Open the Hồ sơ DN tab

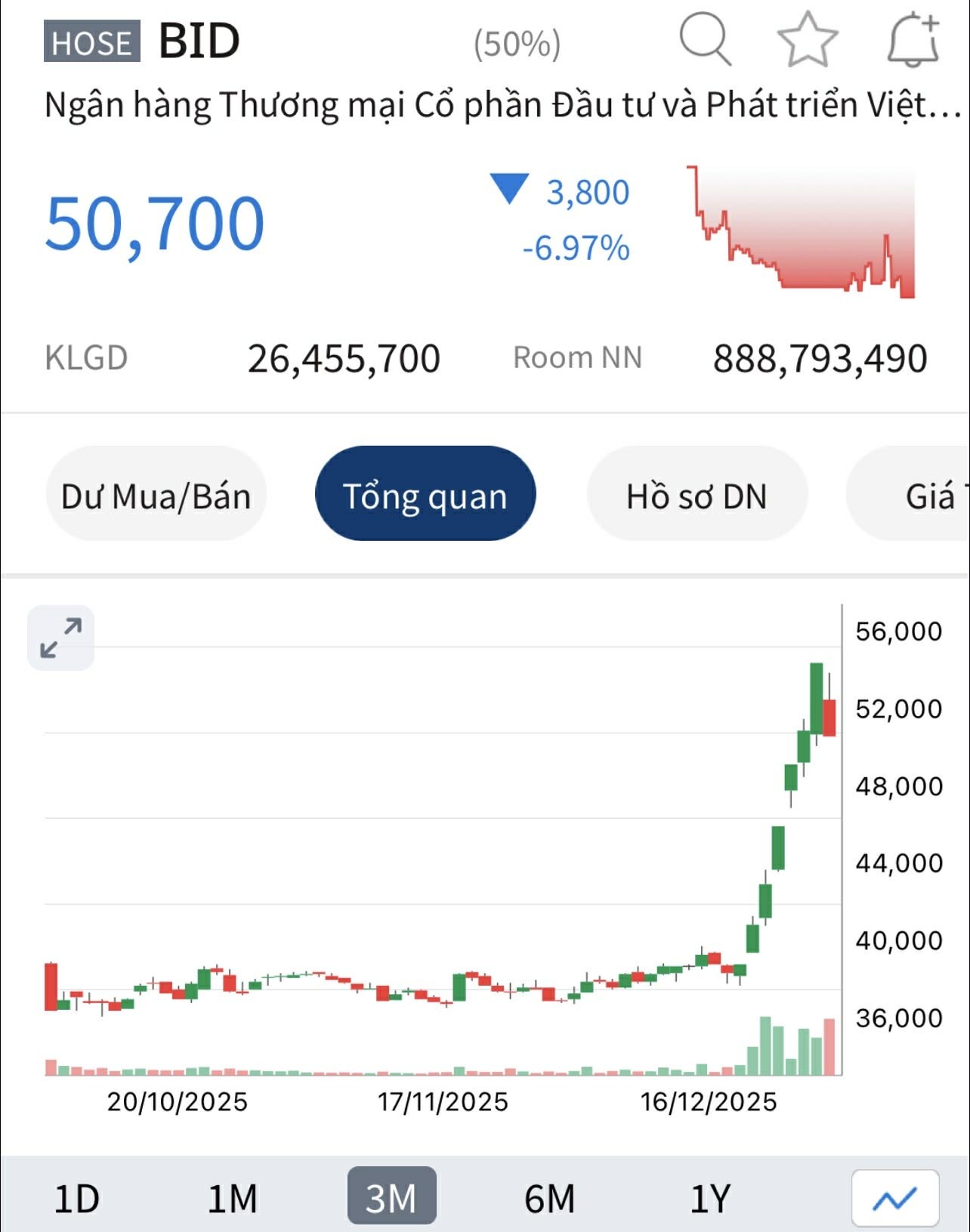click(697, 495)
